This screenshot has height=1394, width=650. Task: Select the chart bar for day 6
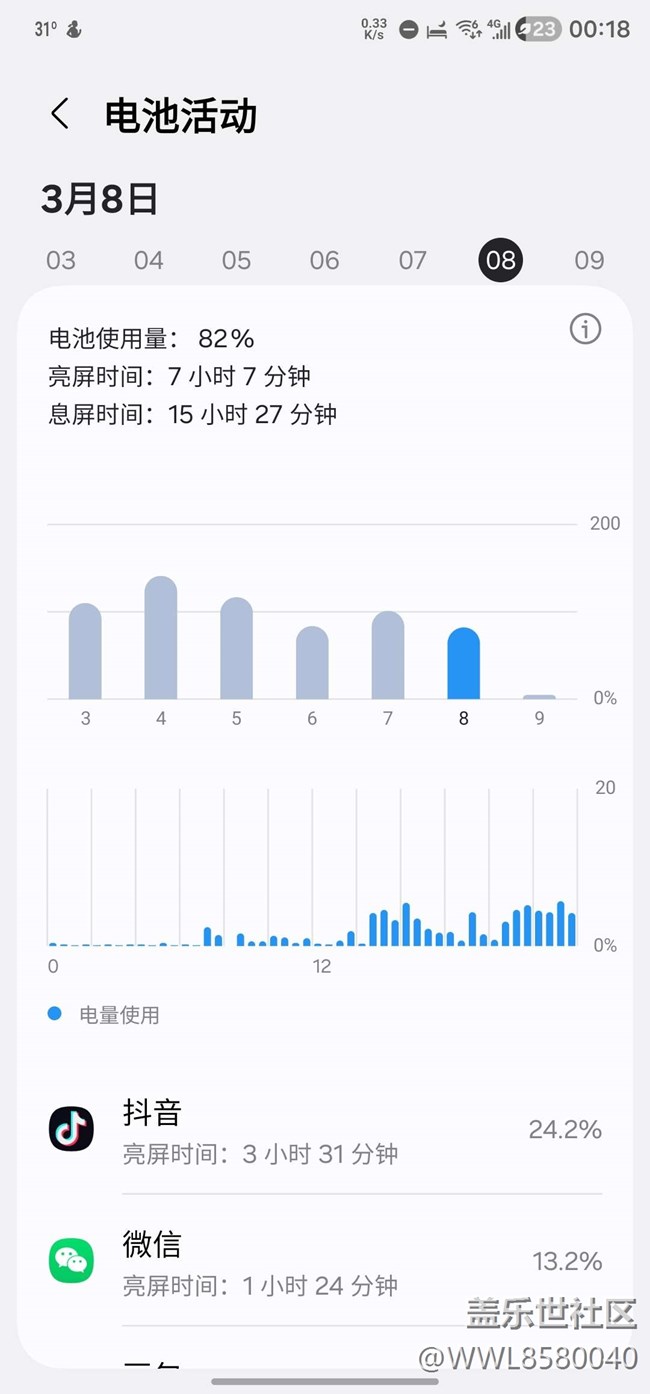click(312, 663)
